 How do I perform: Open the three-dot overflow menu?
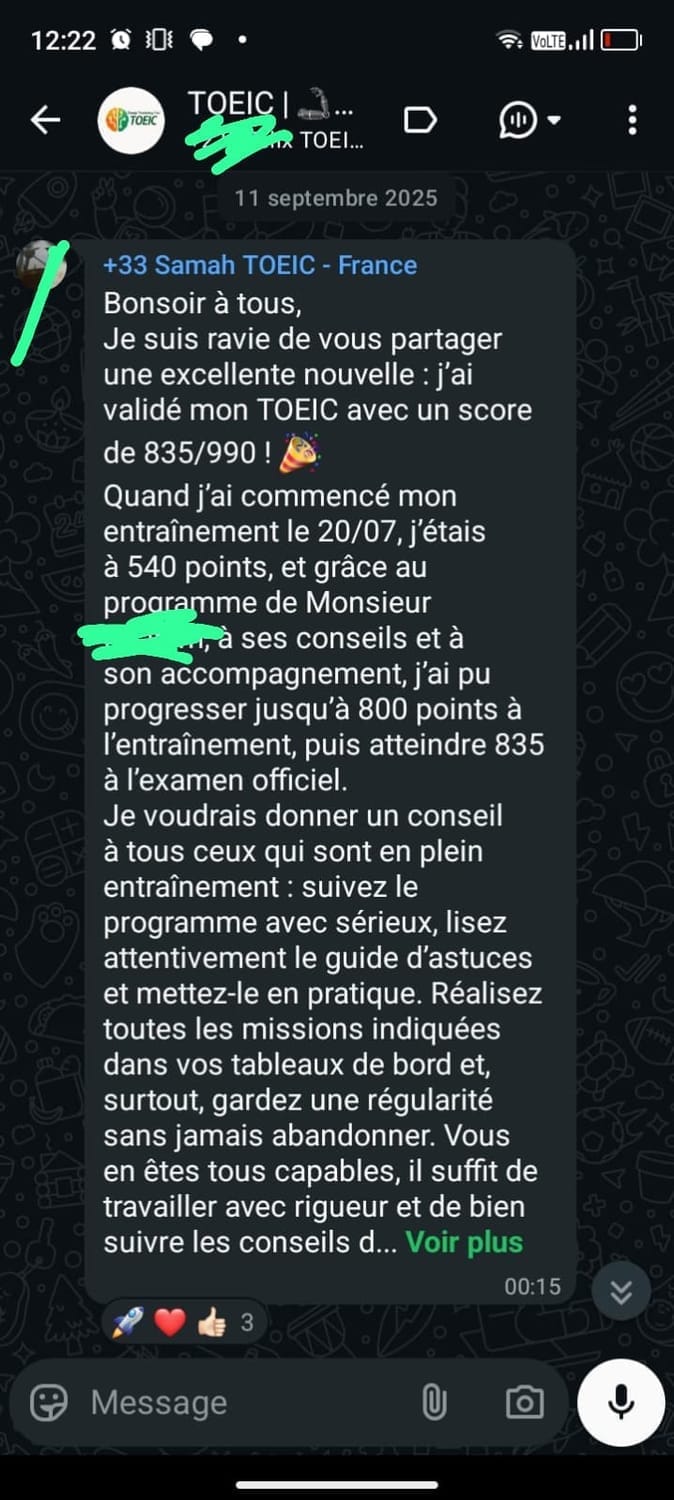632,120
